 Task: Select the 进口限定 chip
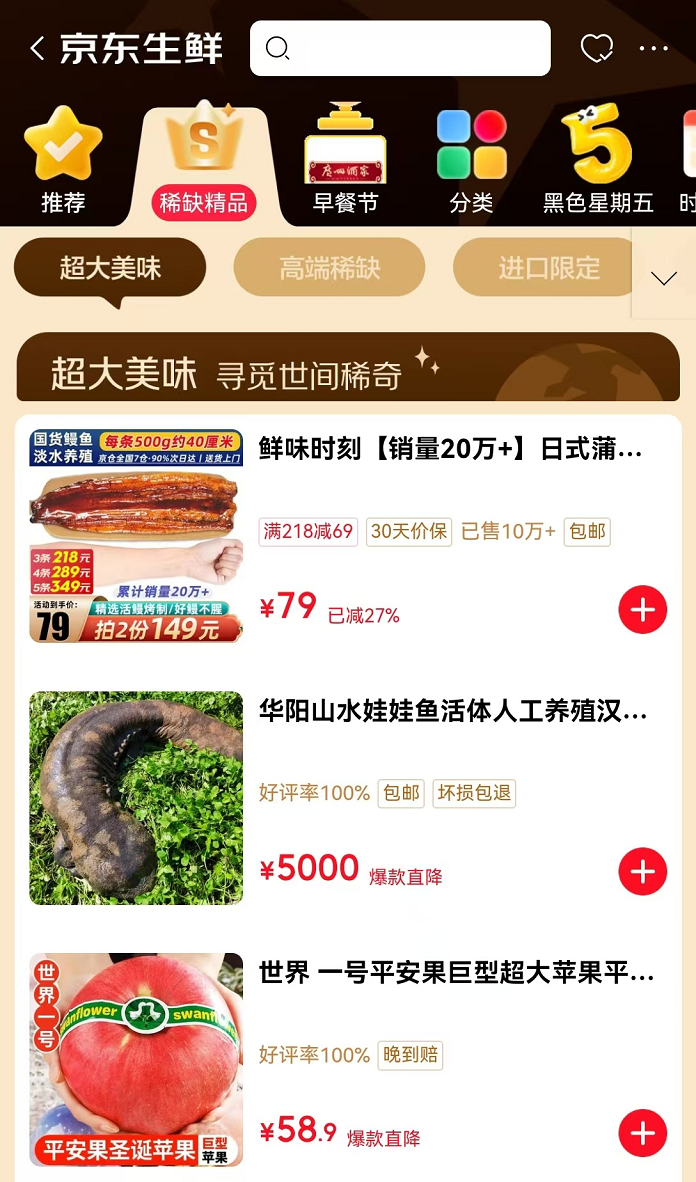coord(548,268)
